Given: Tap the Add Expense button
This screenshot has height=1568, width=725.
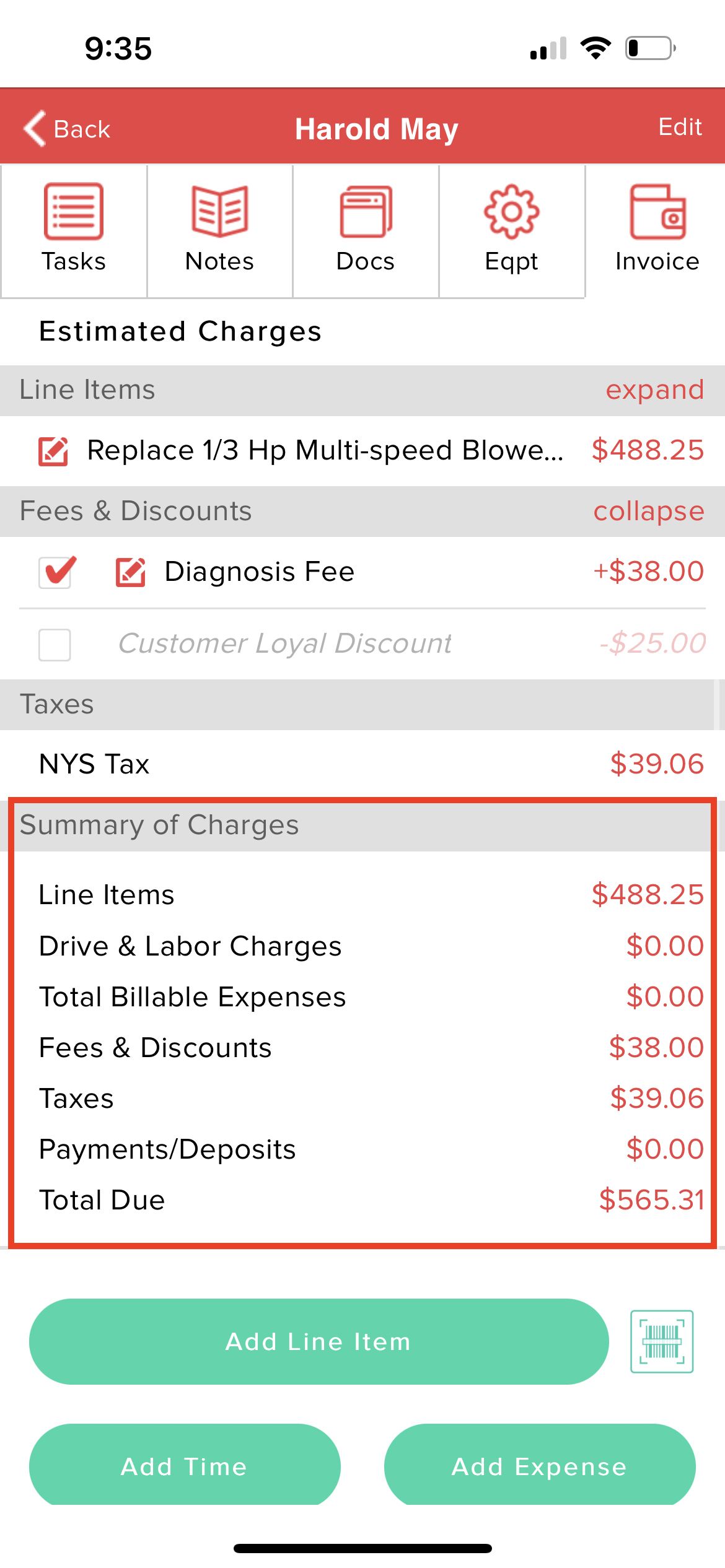Looking at the screenshot, I should click(x=538, y=1467).
